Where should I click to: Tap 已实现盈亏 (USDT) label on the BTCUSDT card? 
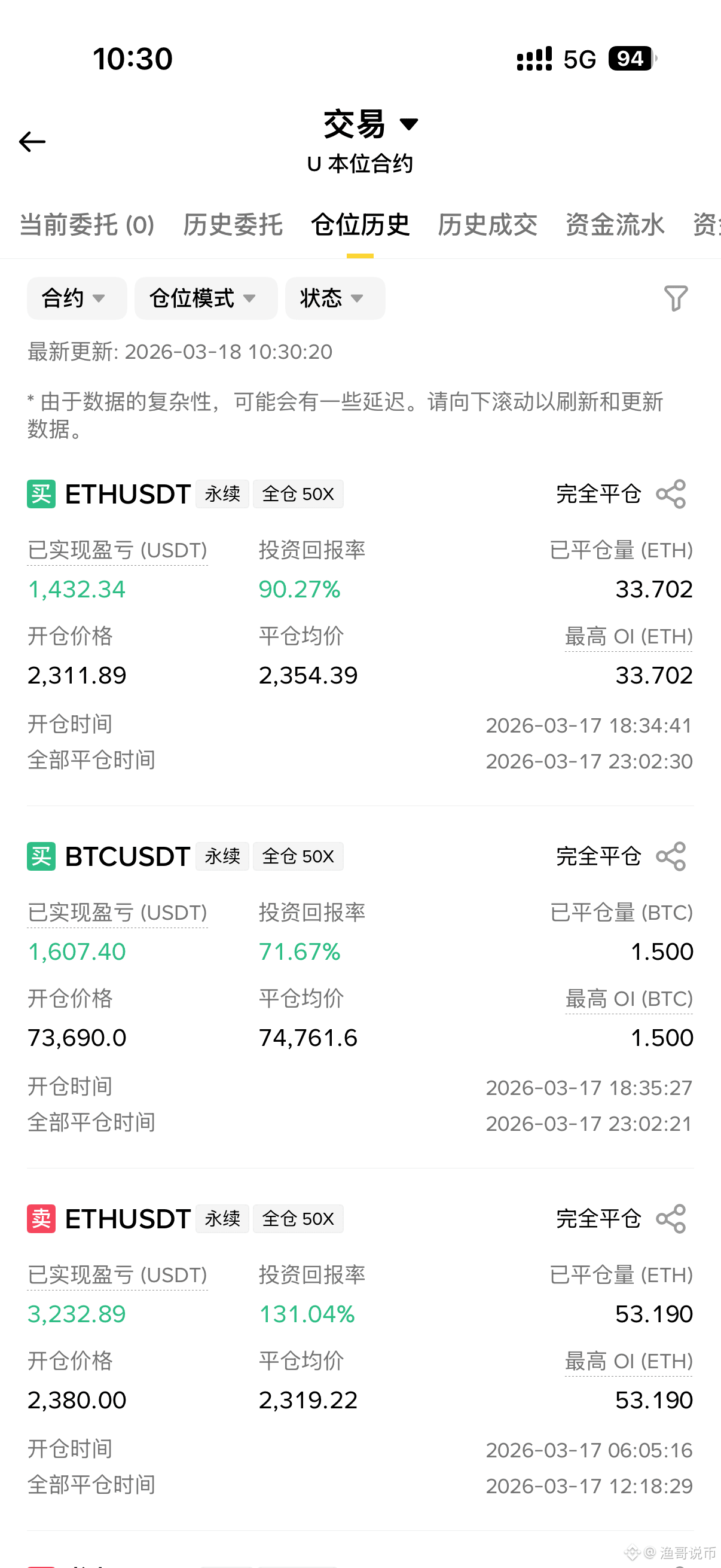pos(117,913)
